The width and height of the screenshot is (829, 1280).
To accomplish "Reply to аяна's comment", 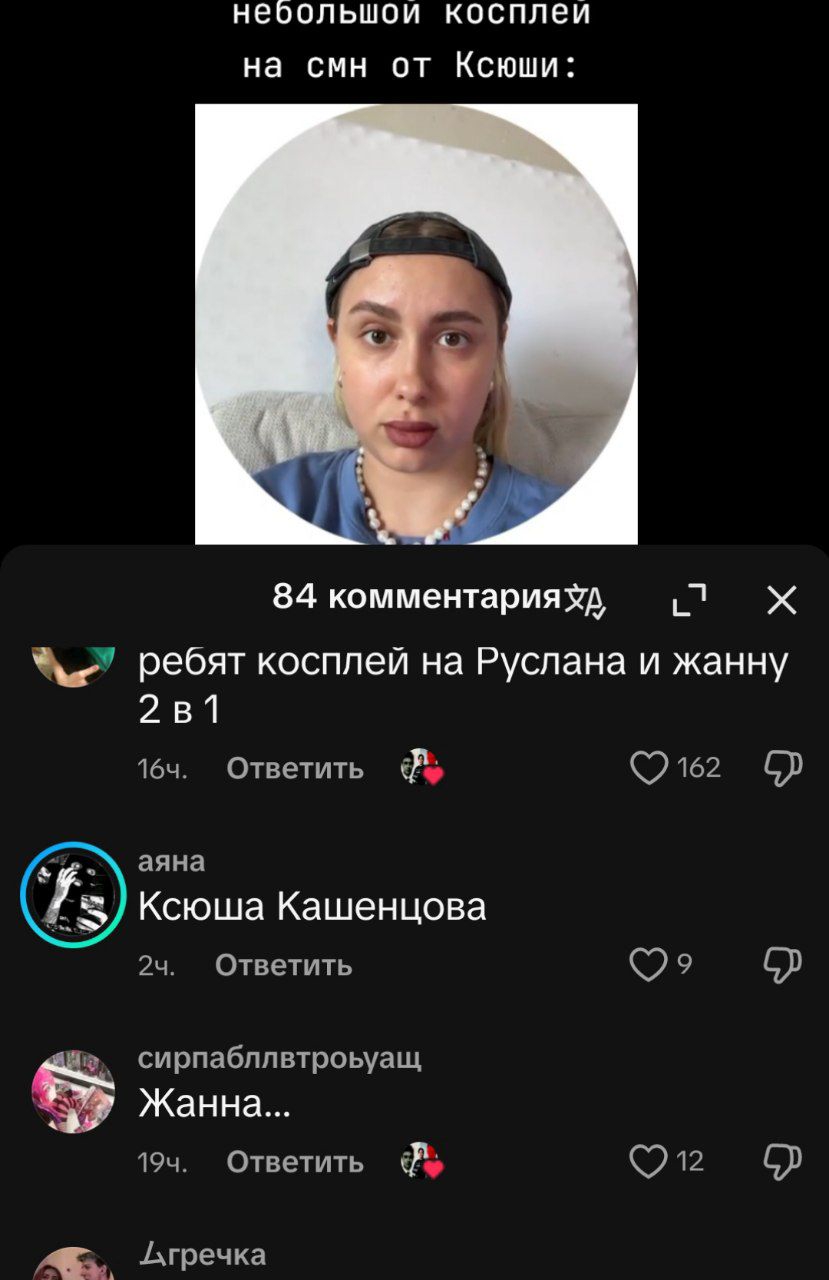I will 284,965.
